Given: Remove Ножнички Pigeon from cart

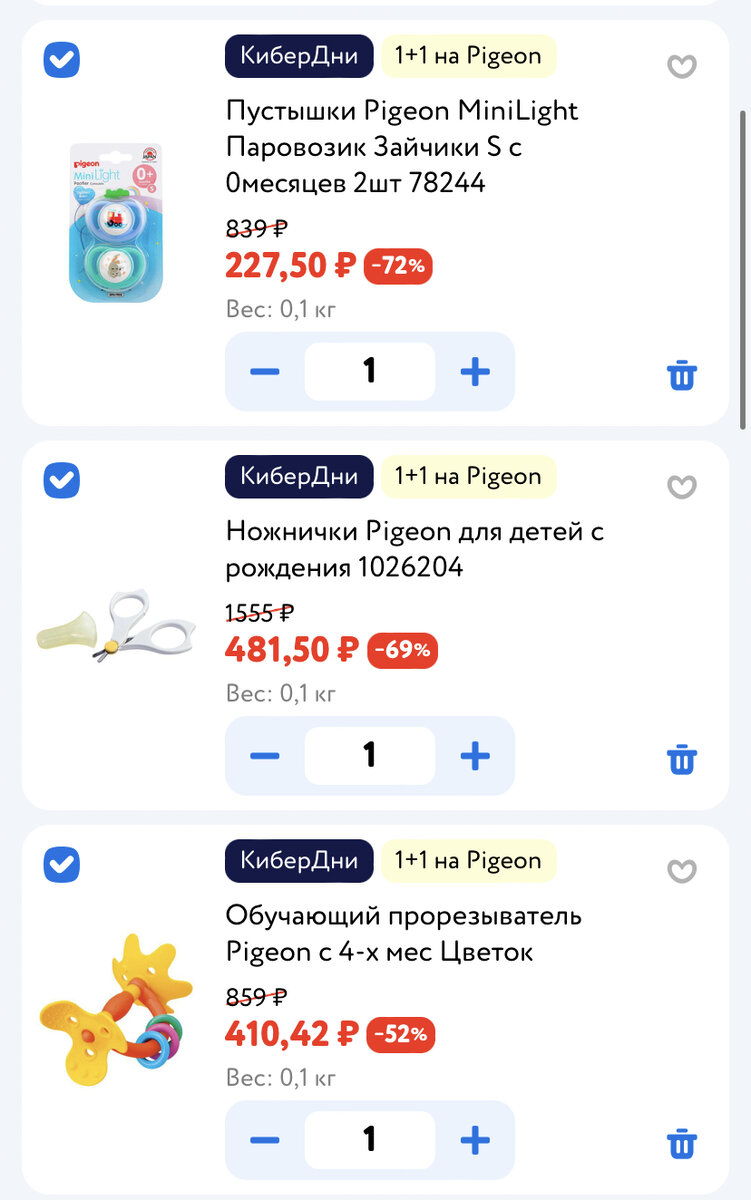Looking at the screenshot, I should tap(681, 760).
